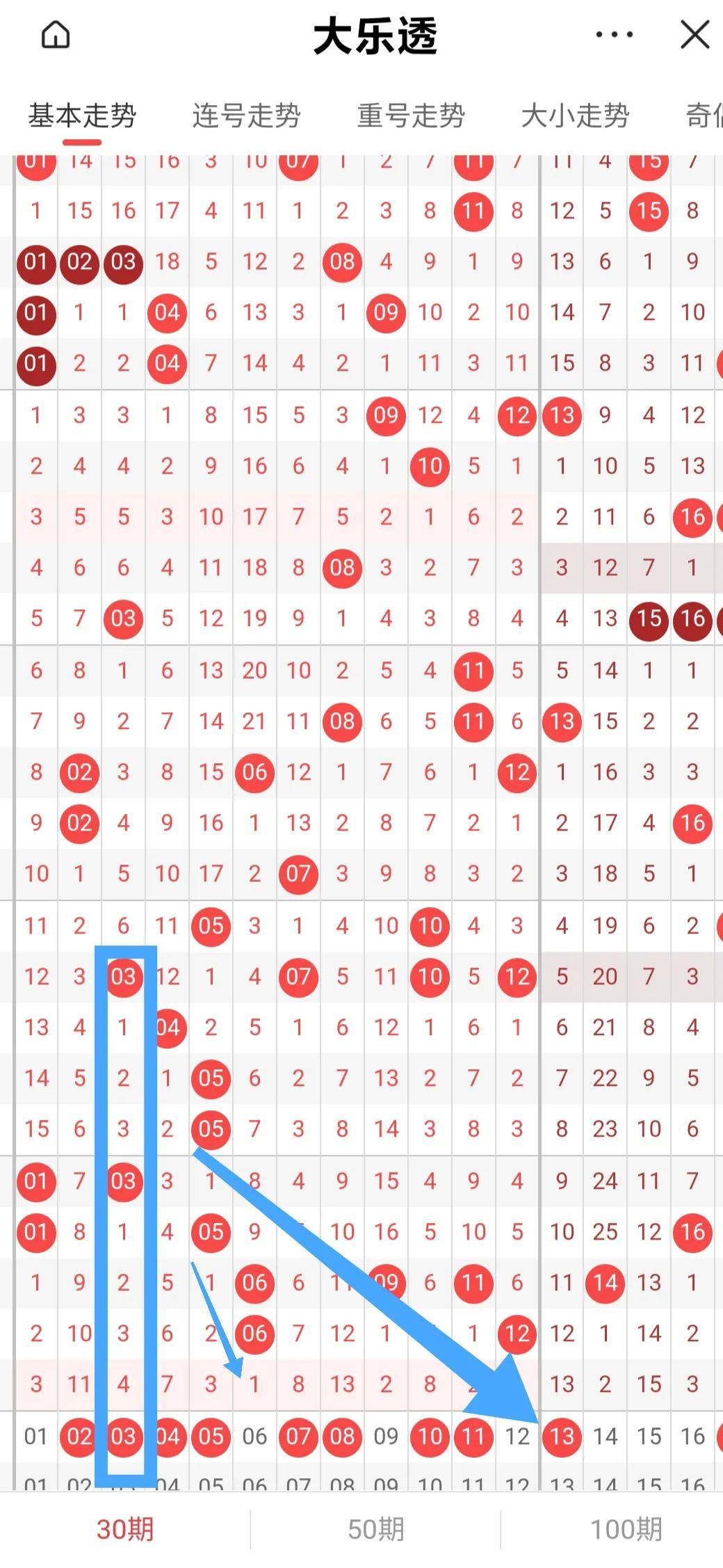Image resolution: width=723 pixels, height=1568 pixels.
Task: Show the 30期 range
Action: 125,1529
